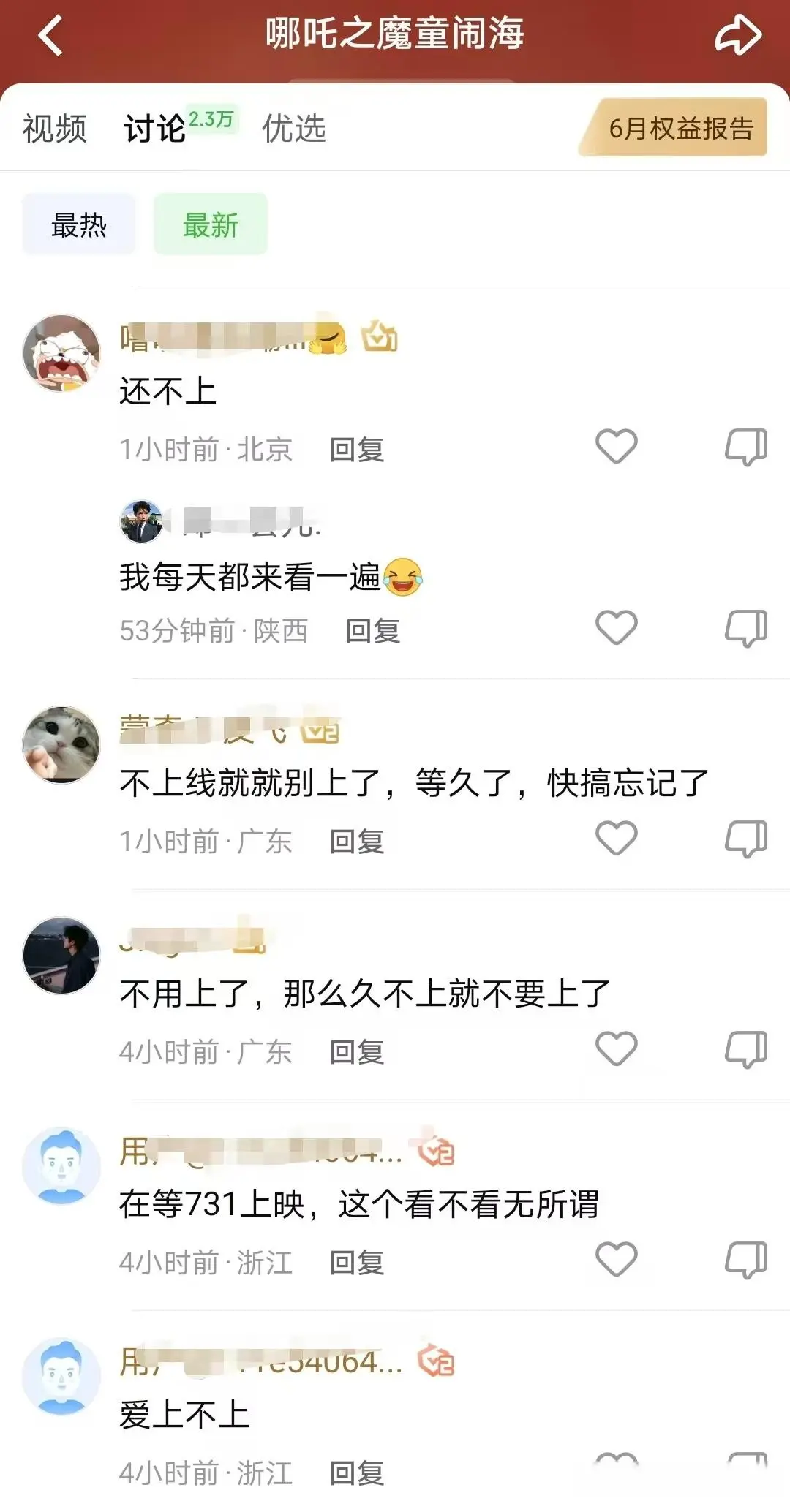Viewport: 790px width, 1512px height.
Task: Reply to the comment 还不上
Action: tap(357, 450)
